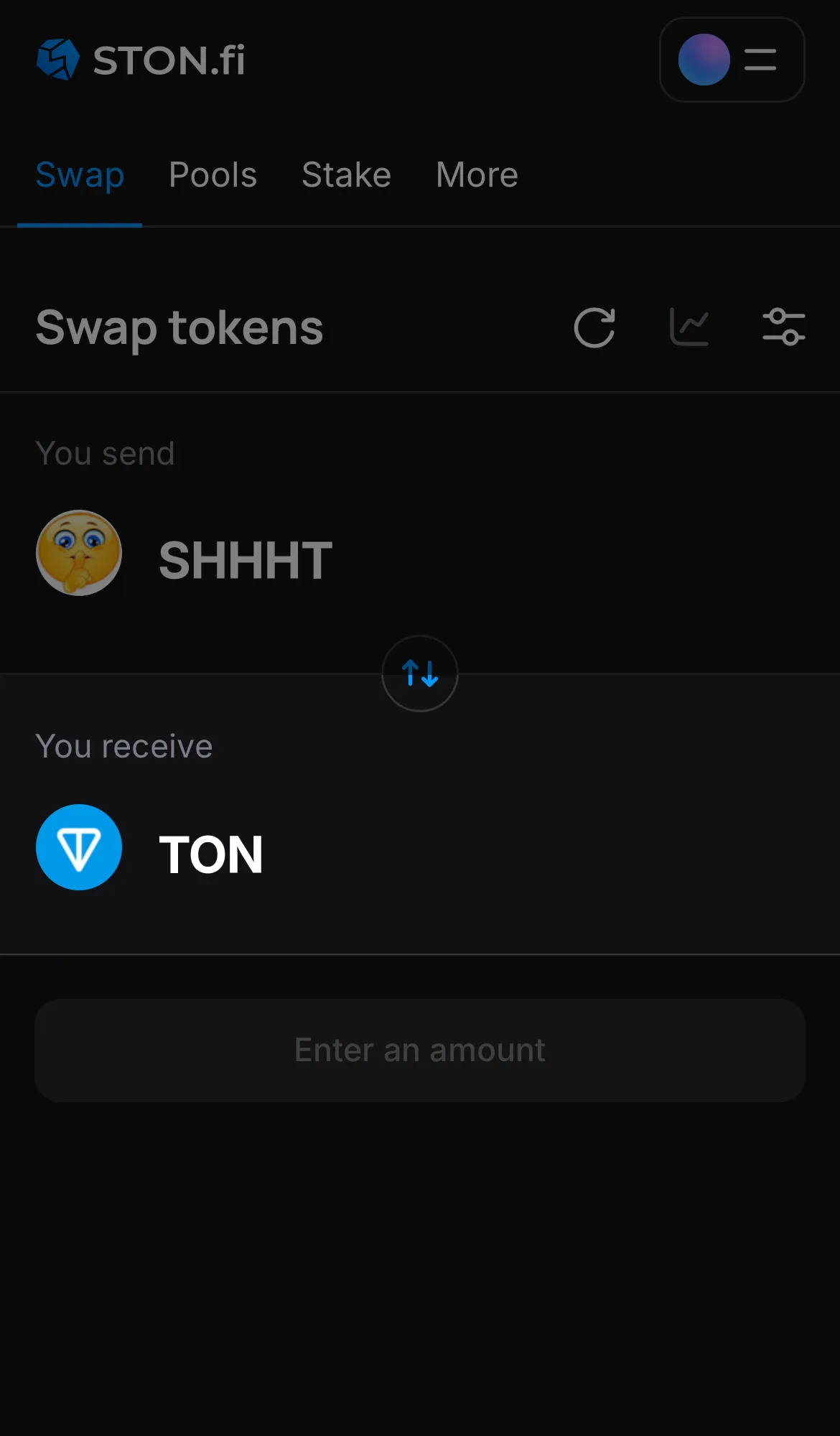Viewport: 840px width, 1436px height.
Task: Switch to the Pools tab
Action: pos(213,174)
